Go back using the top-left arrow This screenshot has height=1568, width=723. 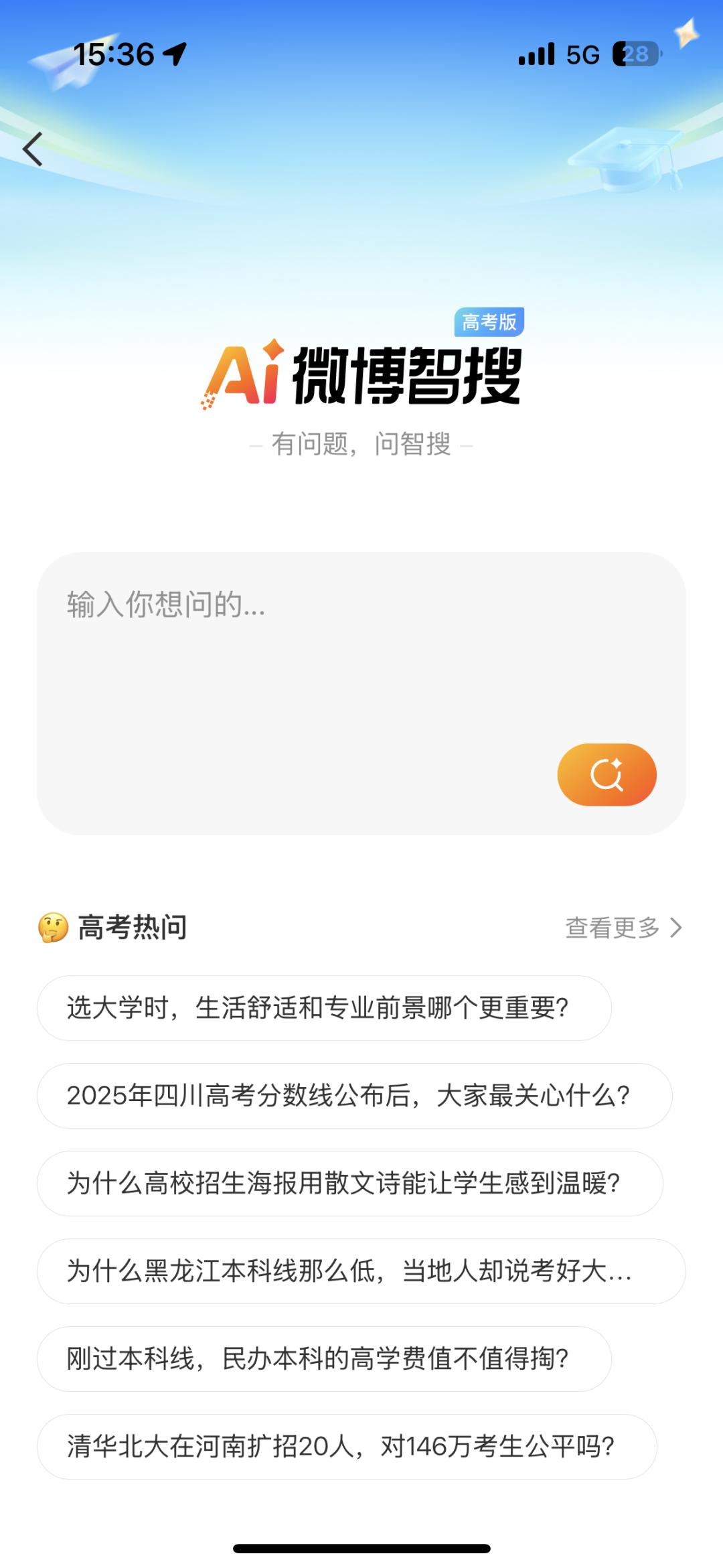point(33,149)
